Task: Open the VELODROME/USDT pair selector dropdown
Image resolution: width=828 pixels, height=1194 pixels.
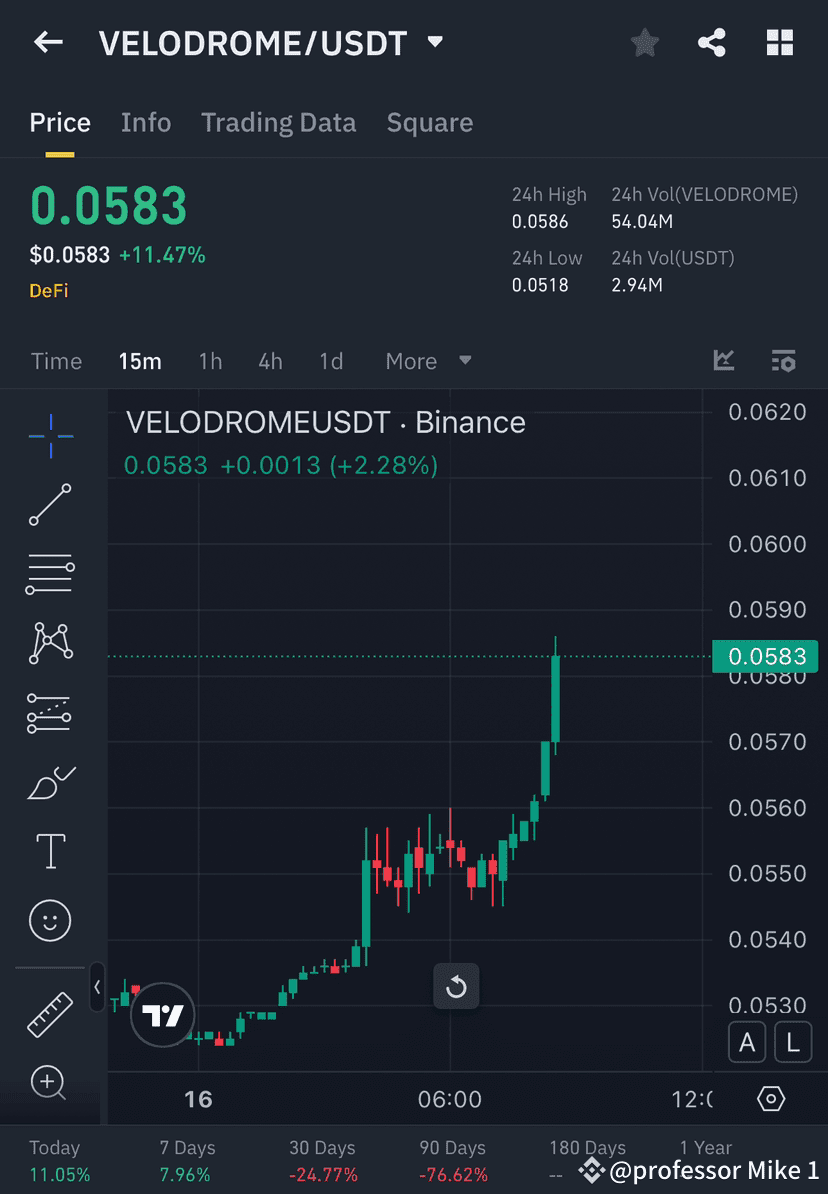Action: tap(434, 42)
